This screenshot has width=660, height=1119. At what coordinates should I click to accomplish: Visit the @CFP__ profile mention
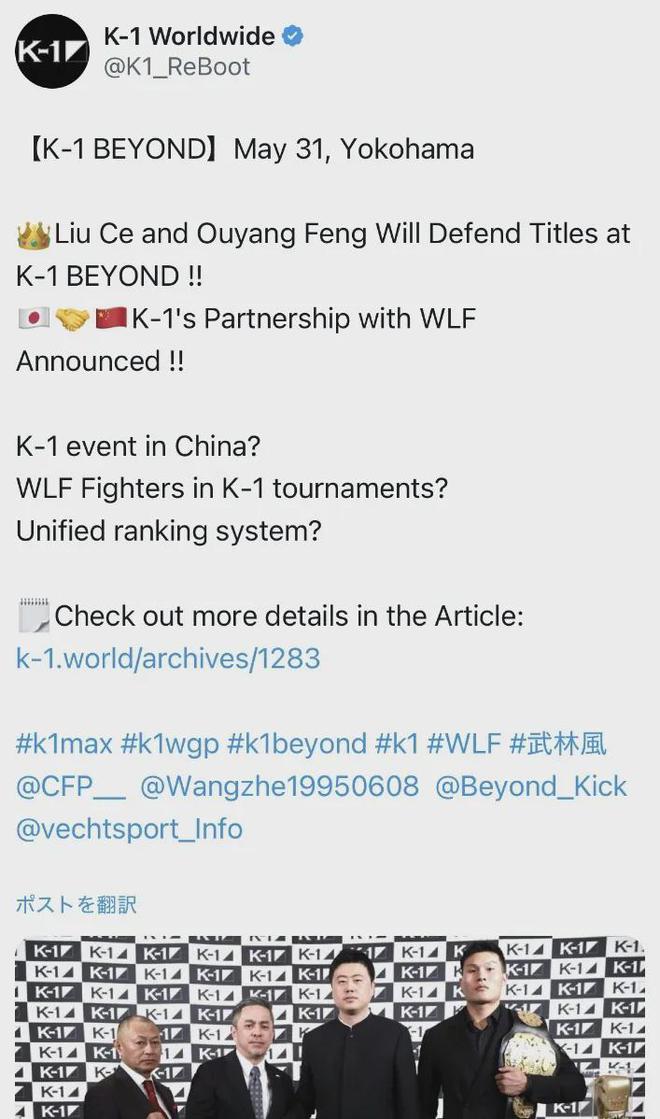[x=71, y=786]
